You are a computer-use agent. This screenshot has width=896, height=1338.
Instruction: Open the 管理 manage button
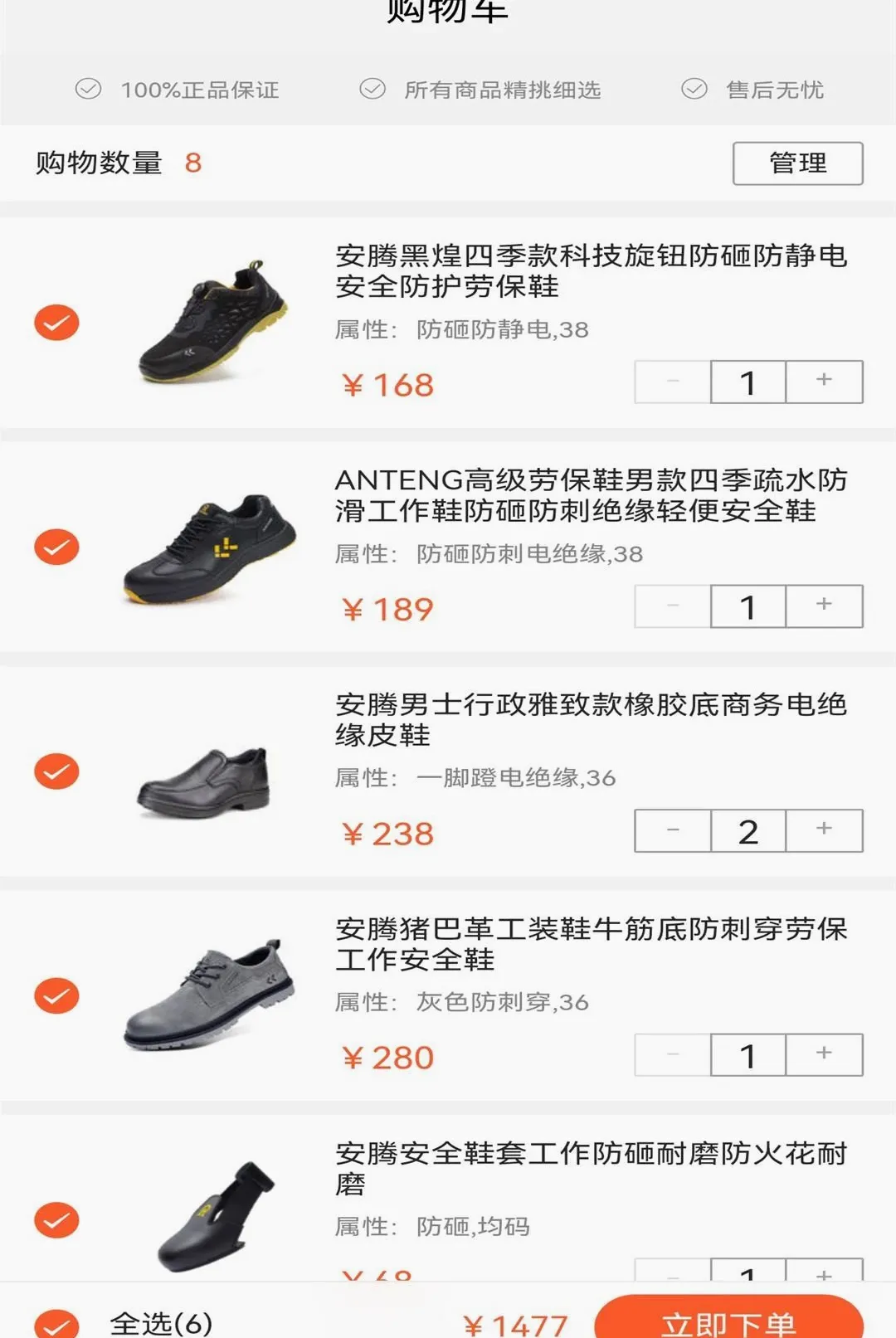(797, 163)
